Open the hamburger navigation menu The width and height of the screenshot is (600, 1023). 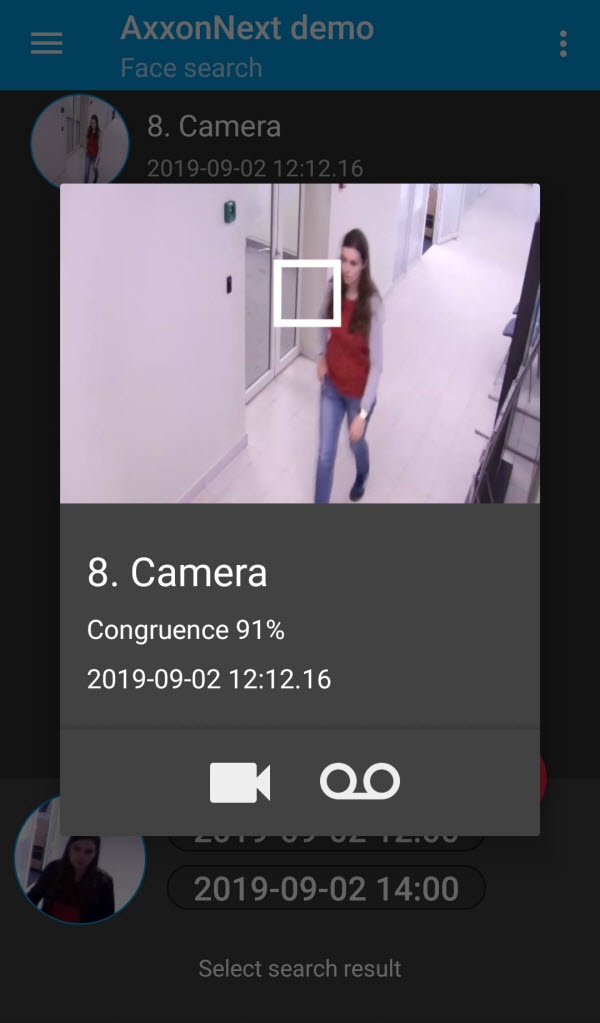click(x=47, y=44)
